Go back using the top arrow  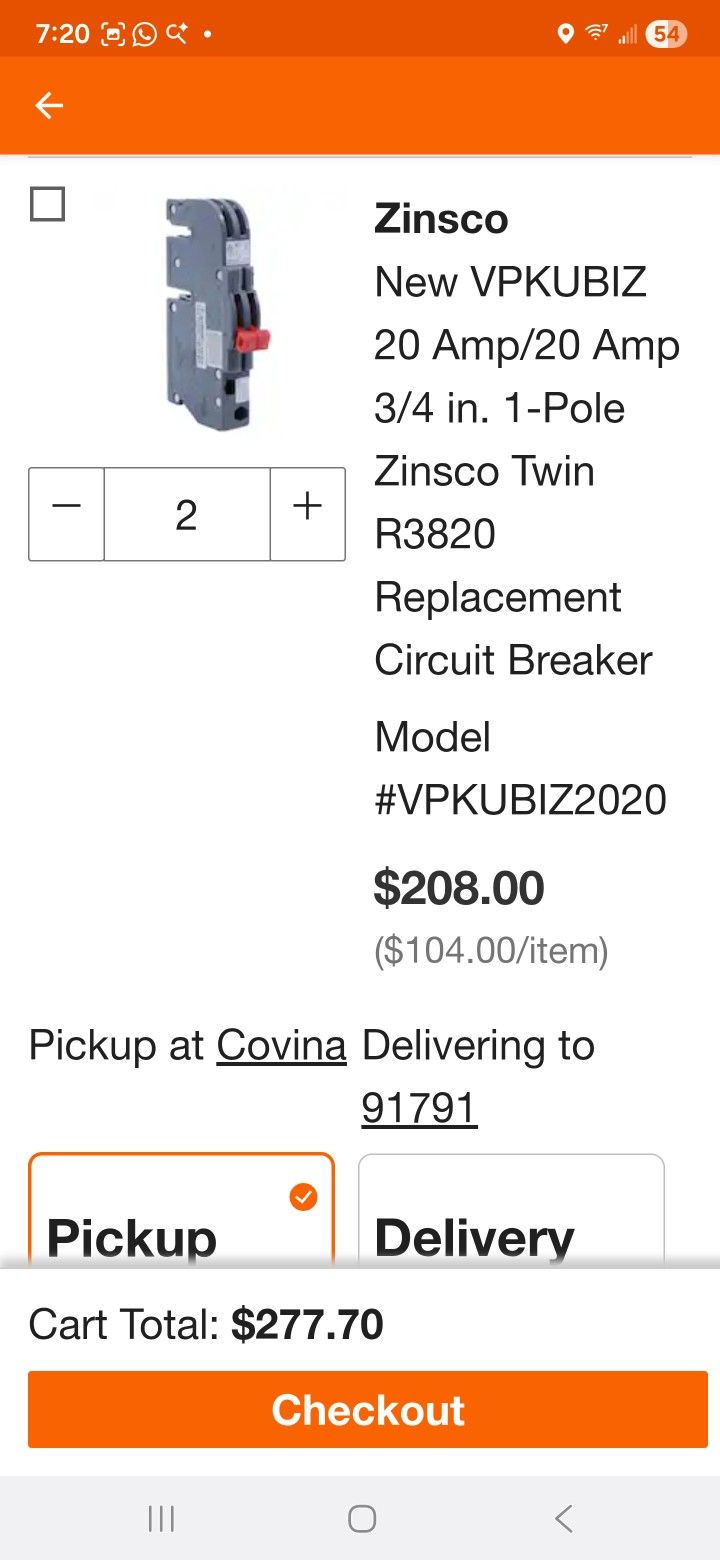point(48,106)
